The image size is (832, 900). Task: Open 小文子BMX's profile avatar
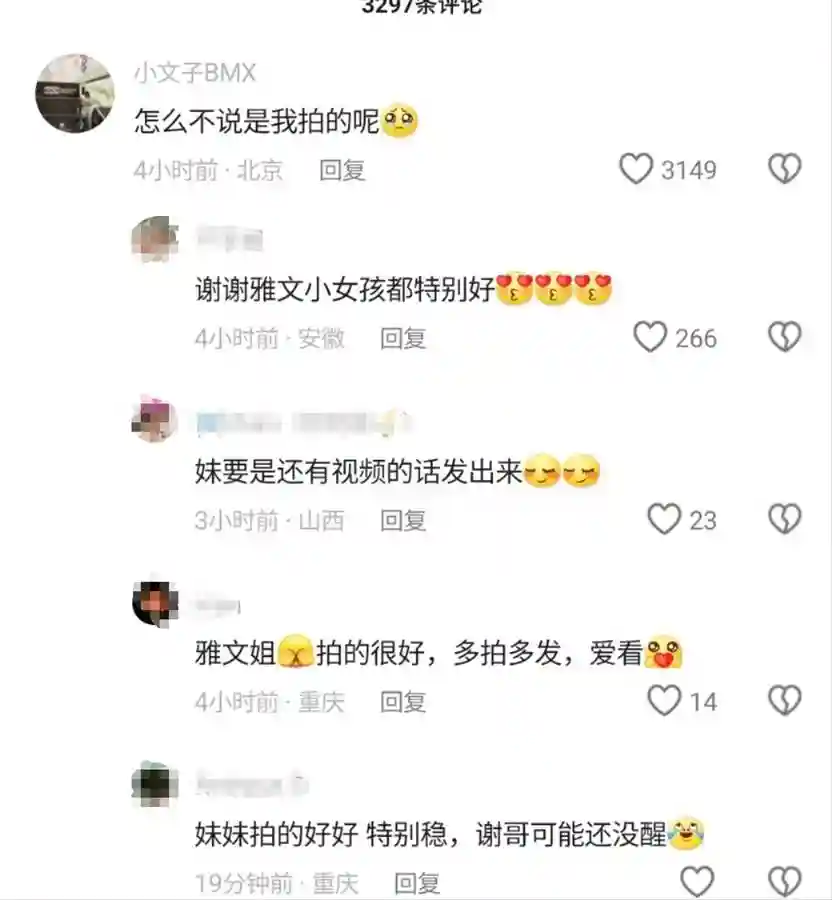point(75,94)
